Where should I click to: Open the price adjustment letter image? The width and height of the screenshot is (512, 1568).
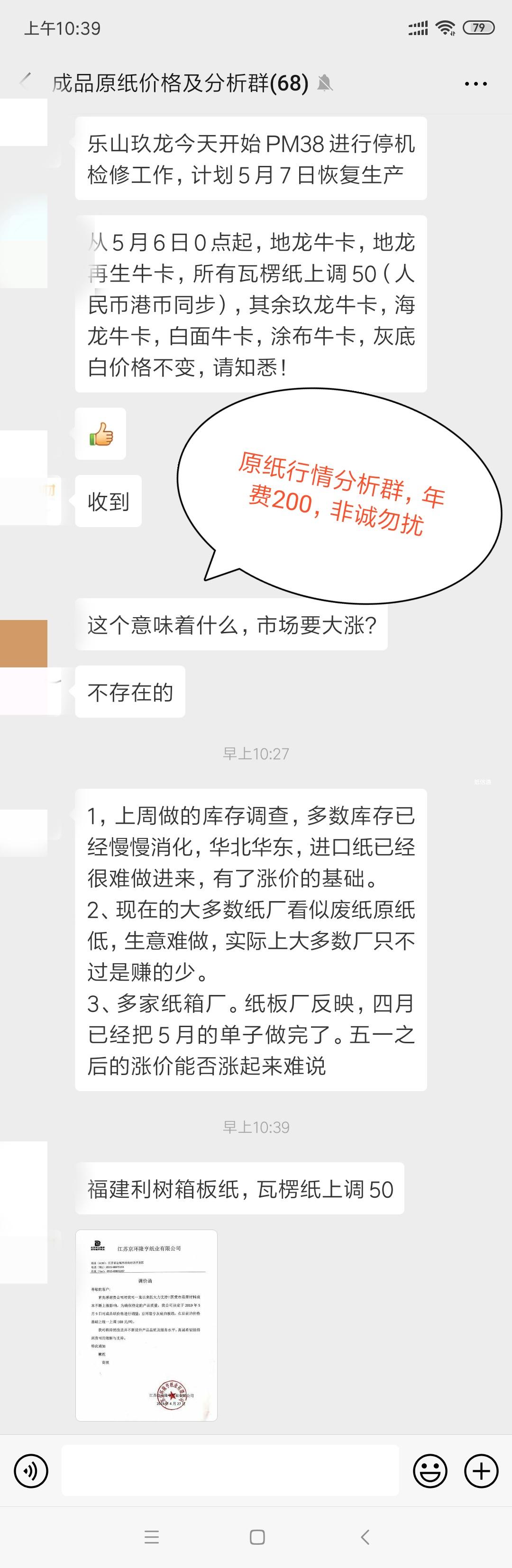(x=146, y=1325)
